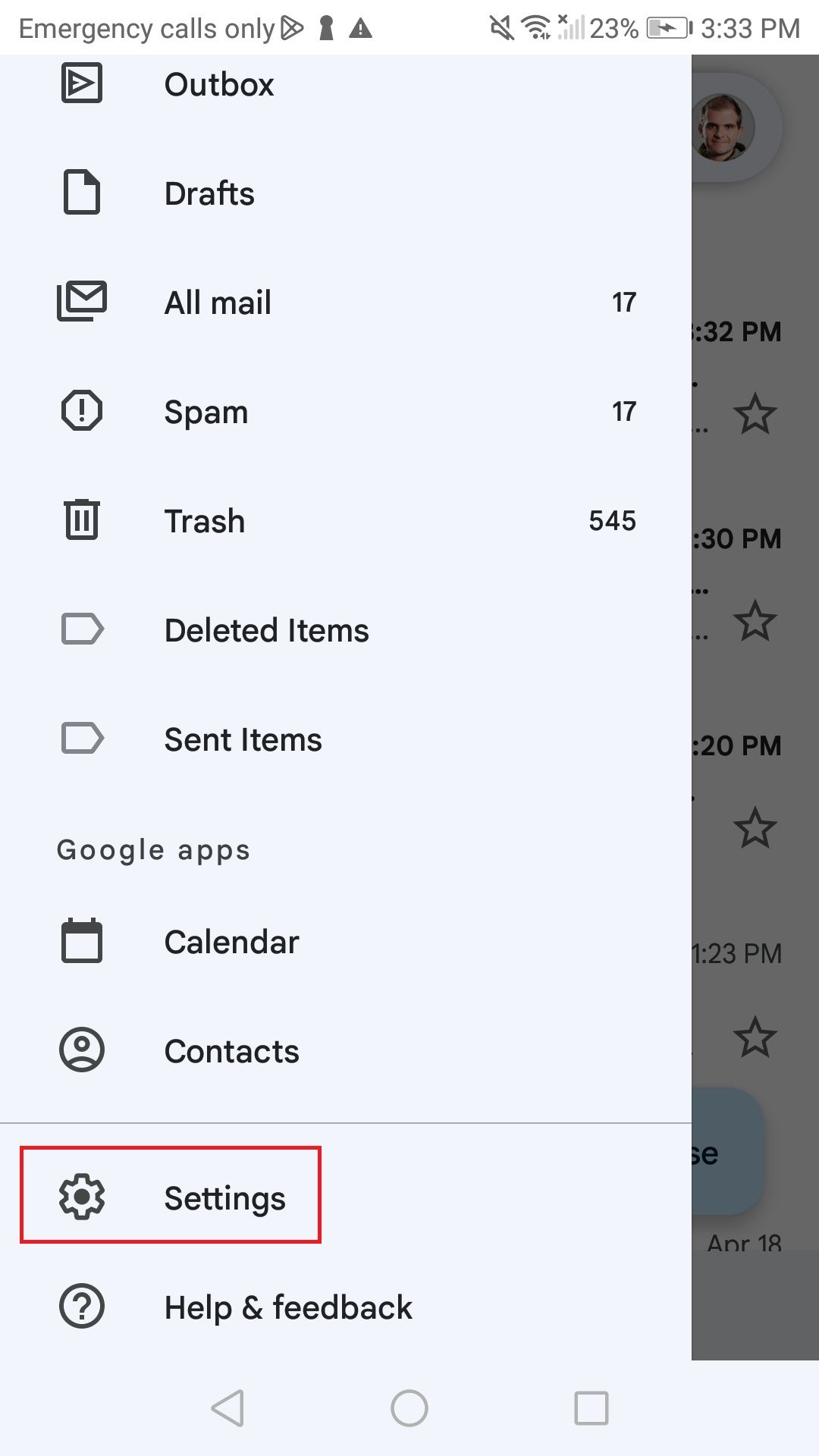Select the Deleted Items label

(x=266, y=630)
